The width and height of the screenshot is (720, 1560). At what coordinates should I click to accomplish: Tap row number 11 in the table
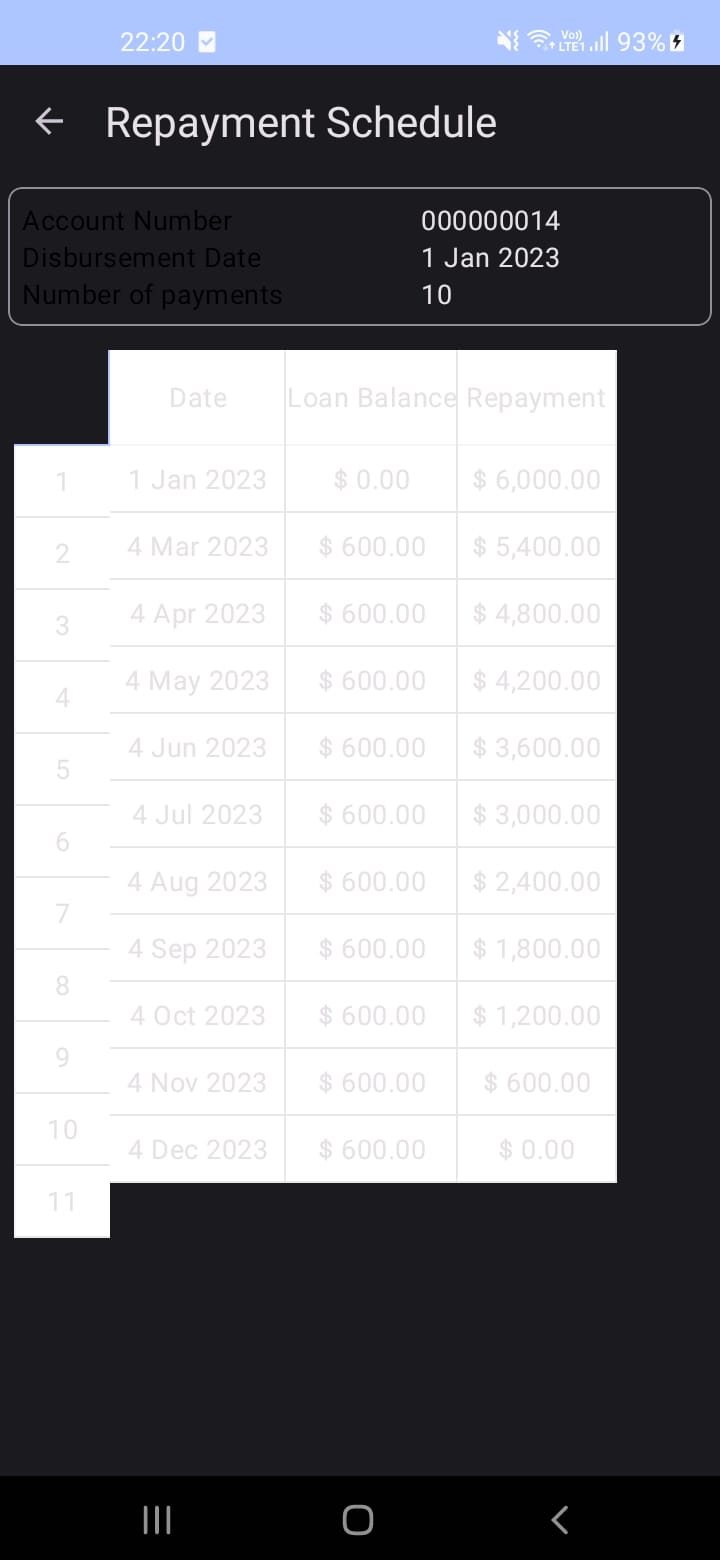pos(62,1201)
